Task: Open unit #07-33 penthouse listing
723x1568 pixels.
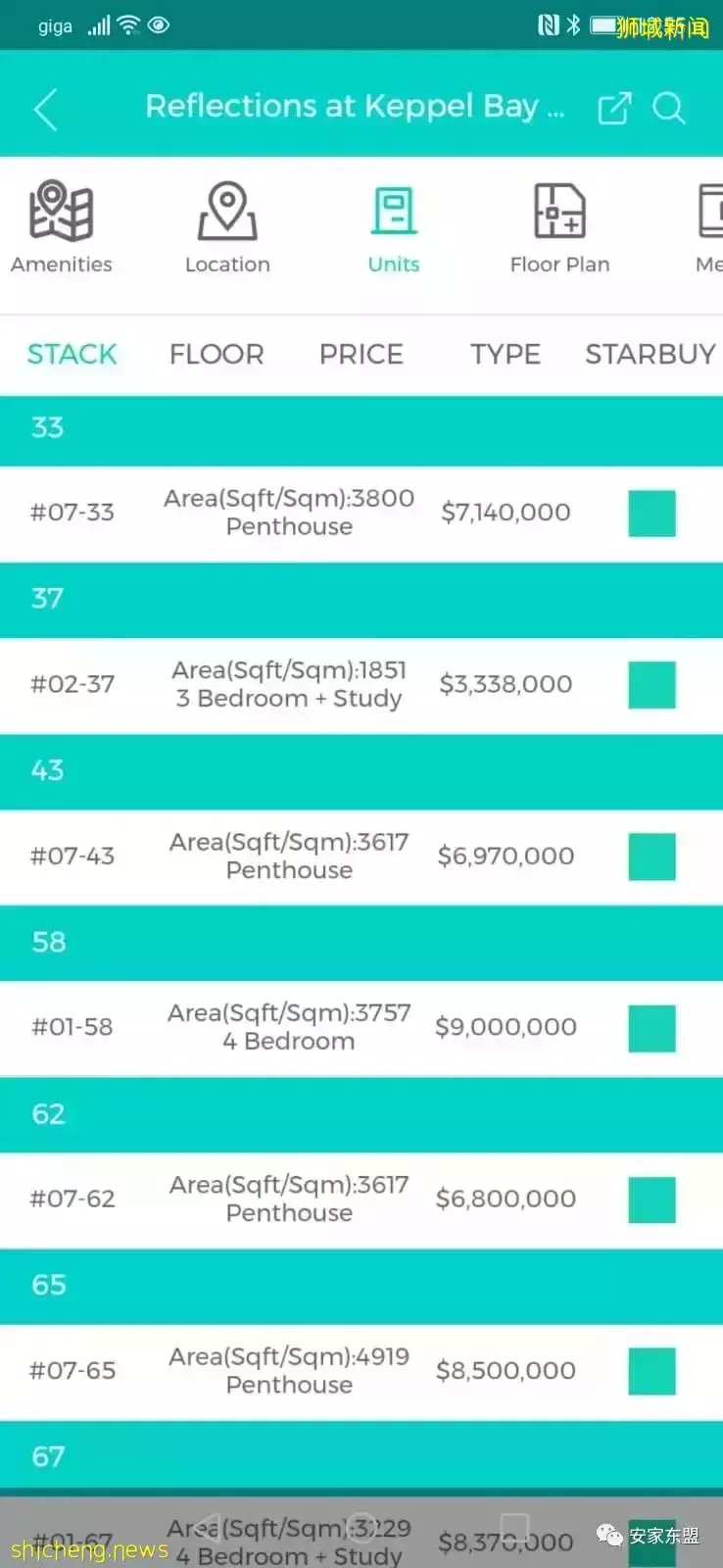Action: click(x=289, y=513)
